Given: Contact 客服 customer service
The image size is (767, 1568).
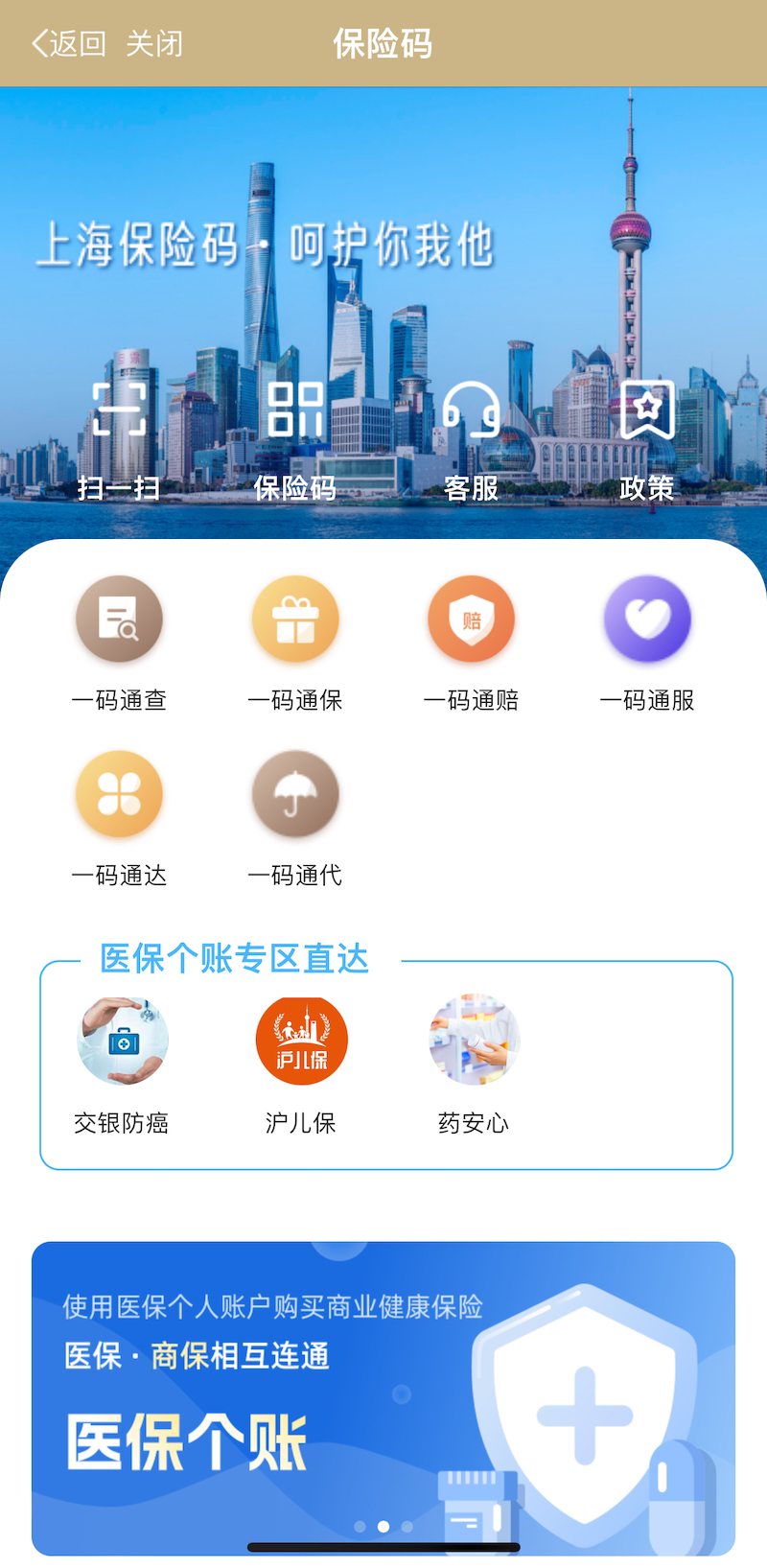Looking at the screenshot, I should [x=471, y=438].
